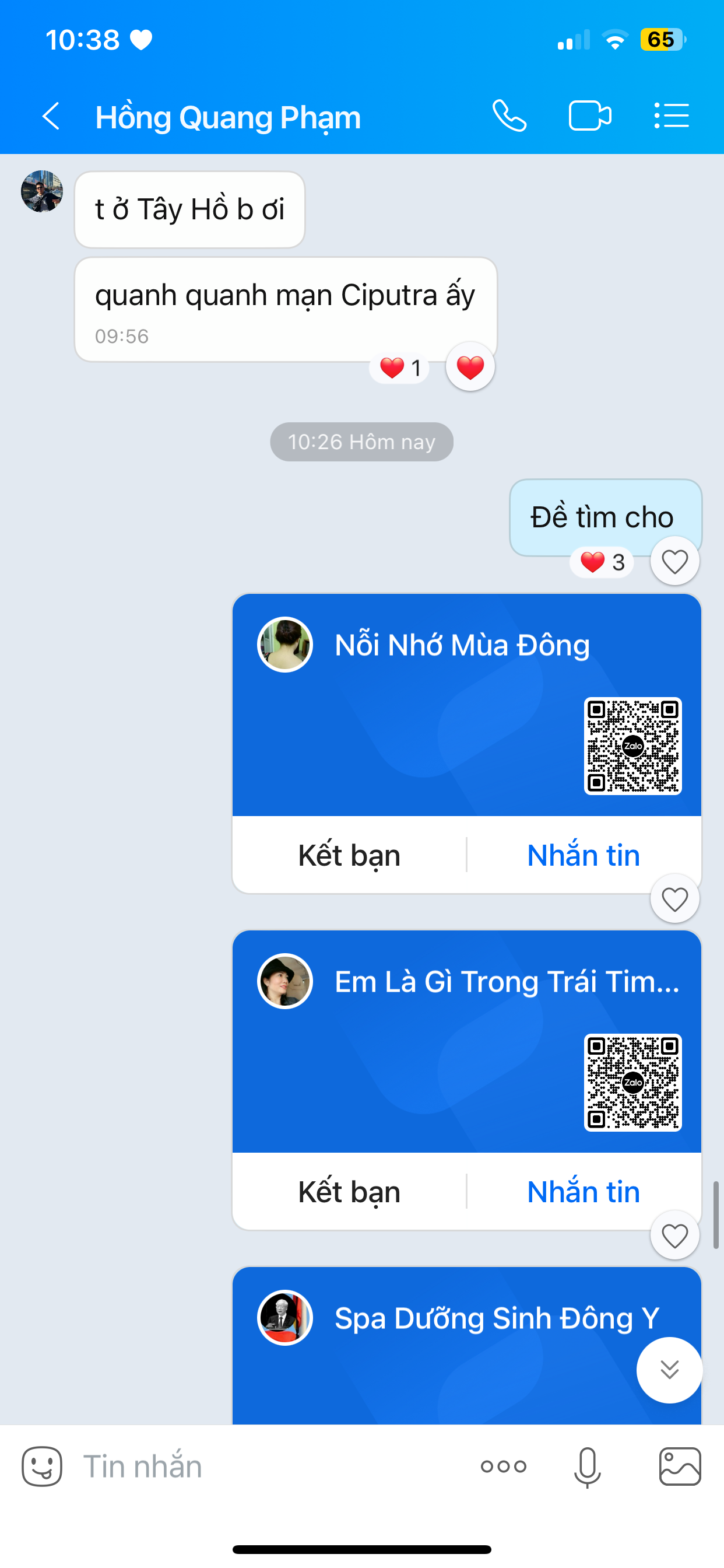The height and width of the screenshot is (1568, 724).
Task: Add Em Là Gì Trong Trái Tim as a friend
Action: (349, 1192)
